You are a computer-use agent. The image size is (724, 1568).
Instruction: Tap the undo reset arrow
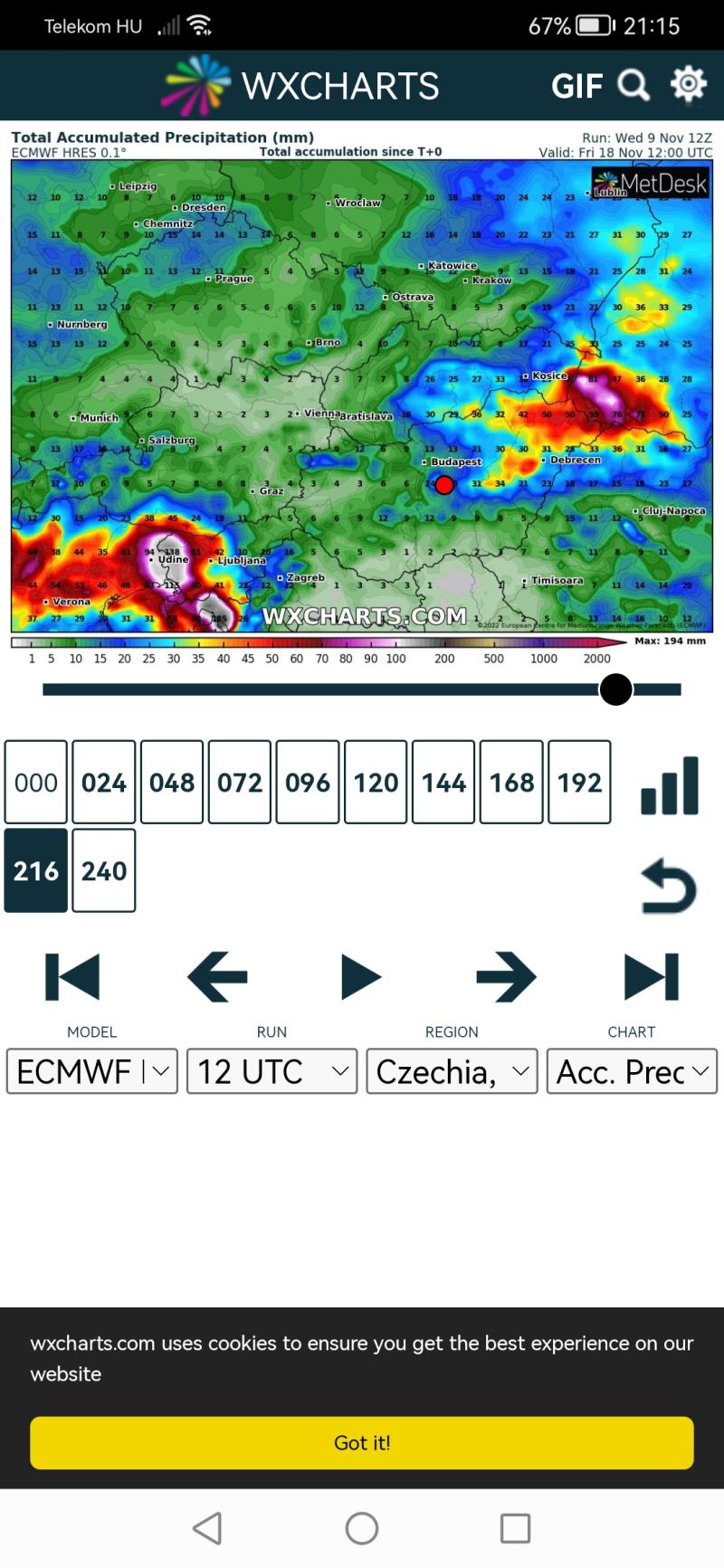[x=669, y=886]
